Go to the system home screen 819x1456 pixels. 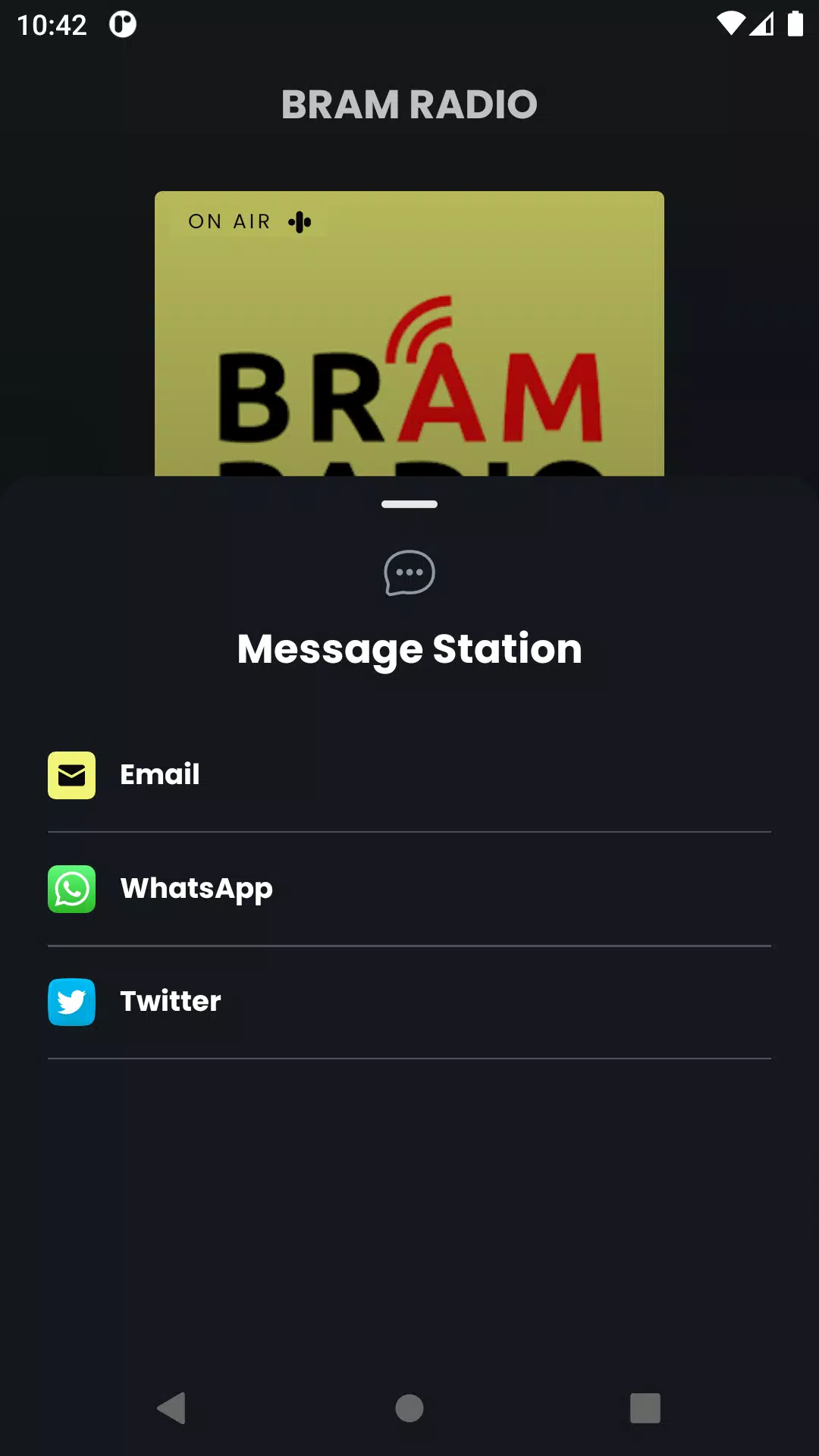[409, 1408]
